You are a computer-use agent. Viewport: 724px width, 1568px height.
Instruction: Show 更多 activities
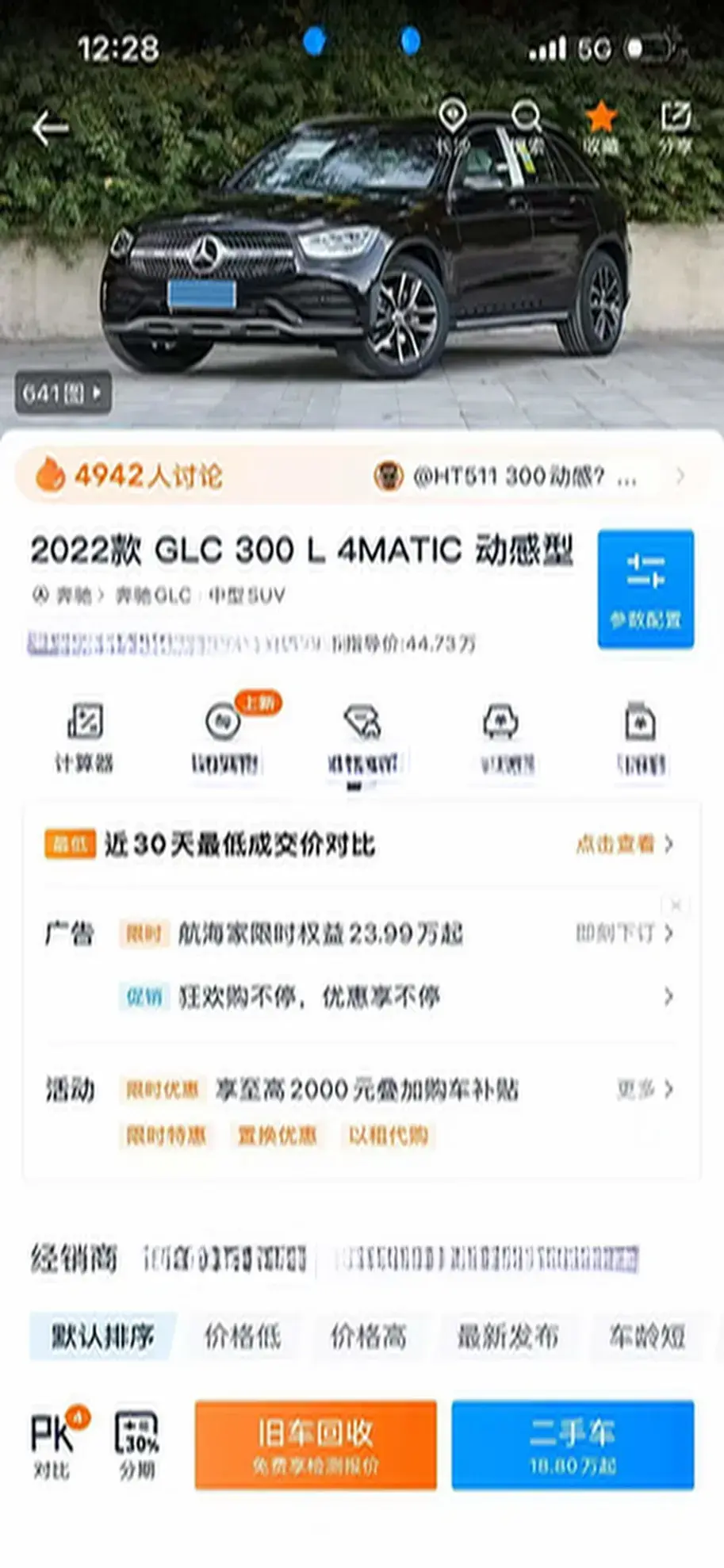click(x=644, y=1089)
